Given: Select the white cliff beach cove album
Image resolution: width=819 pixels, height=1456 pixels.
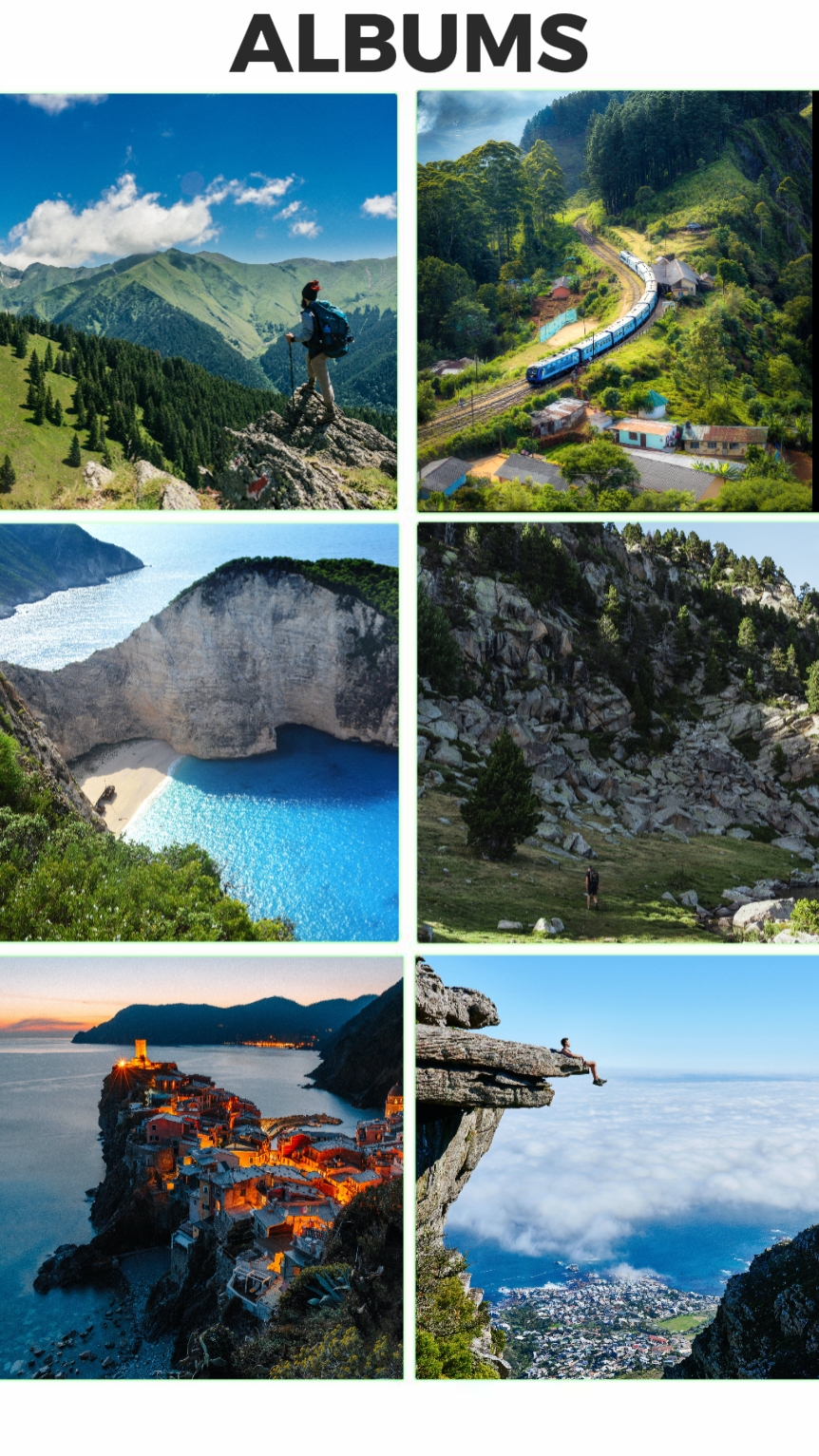Looking at the screenshot, I should pos(199,732).
